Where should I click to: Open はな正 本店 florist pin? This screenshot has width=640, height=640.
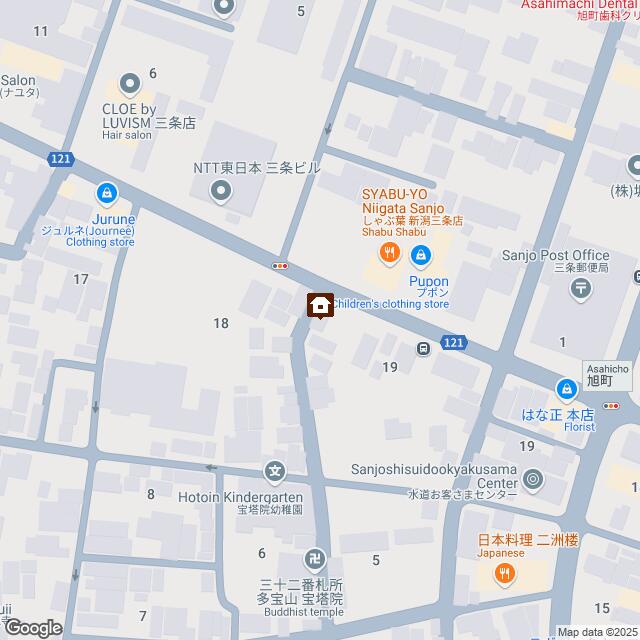coord(566,388)
